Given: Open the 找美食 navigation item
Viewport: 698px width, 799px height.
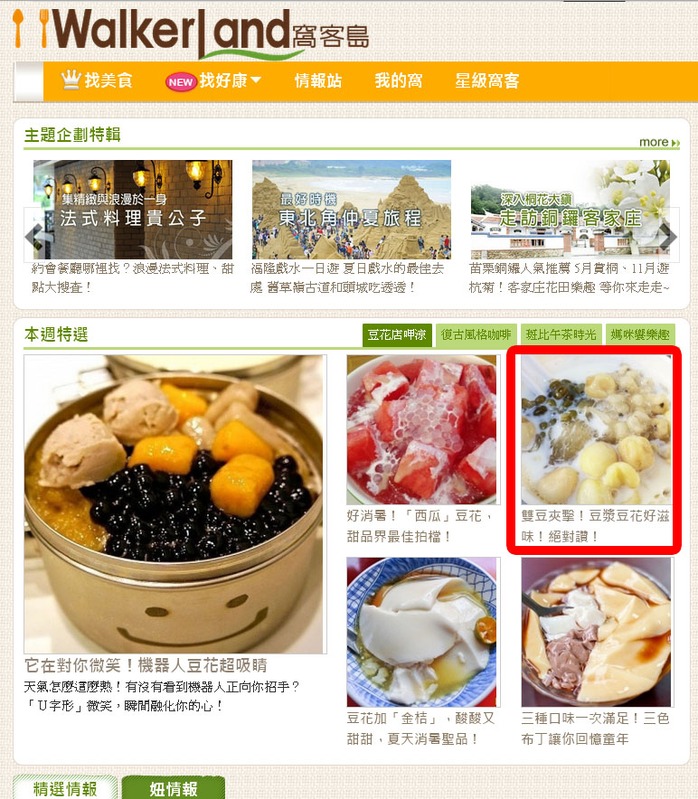Looking at the screenshot, I should click(96, 81).
